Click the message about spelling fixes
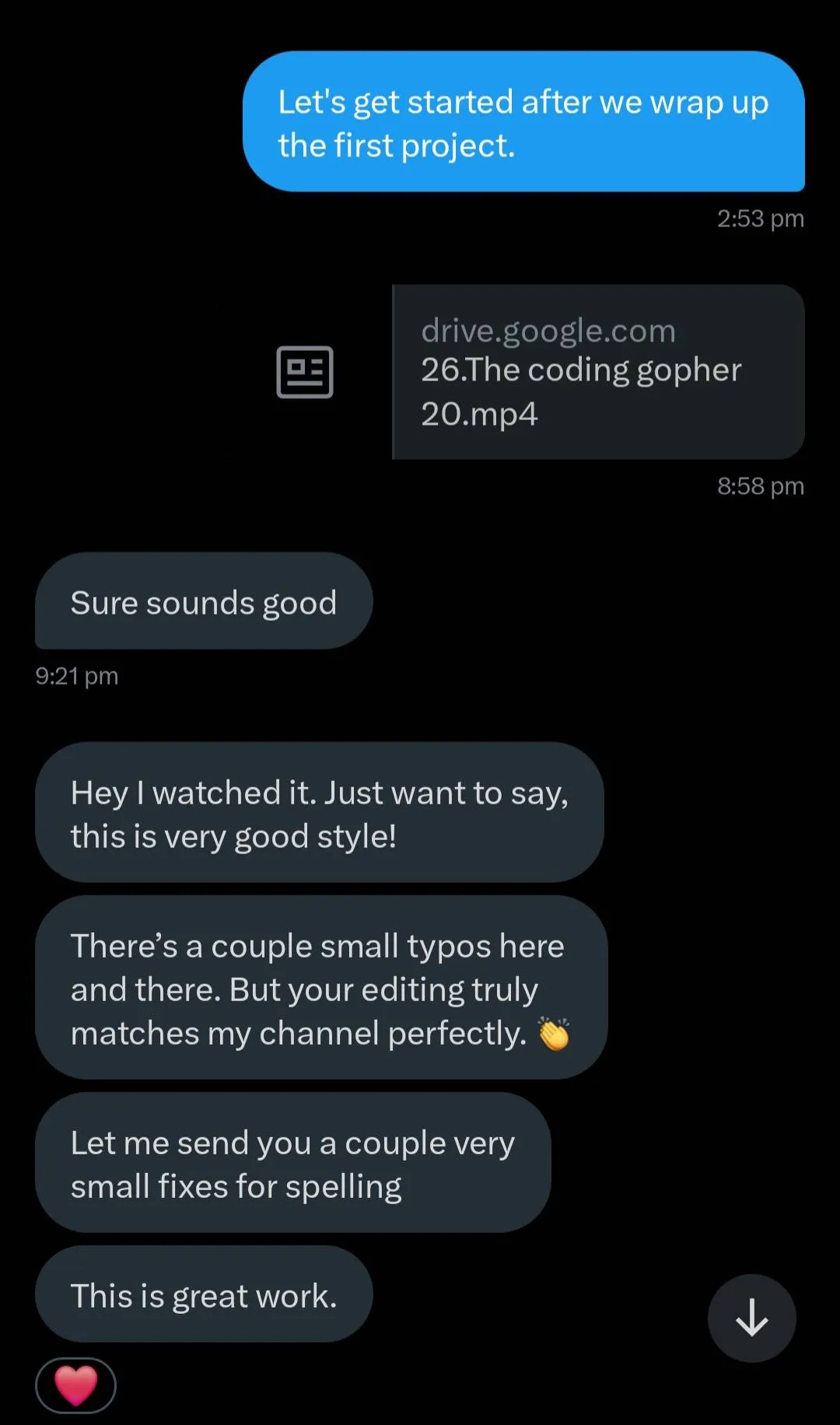The height and width of the screenshot is (1425, 840). tap(292, 1164)
